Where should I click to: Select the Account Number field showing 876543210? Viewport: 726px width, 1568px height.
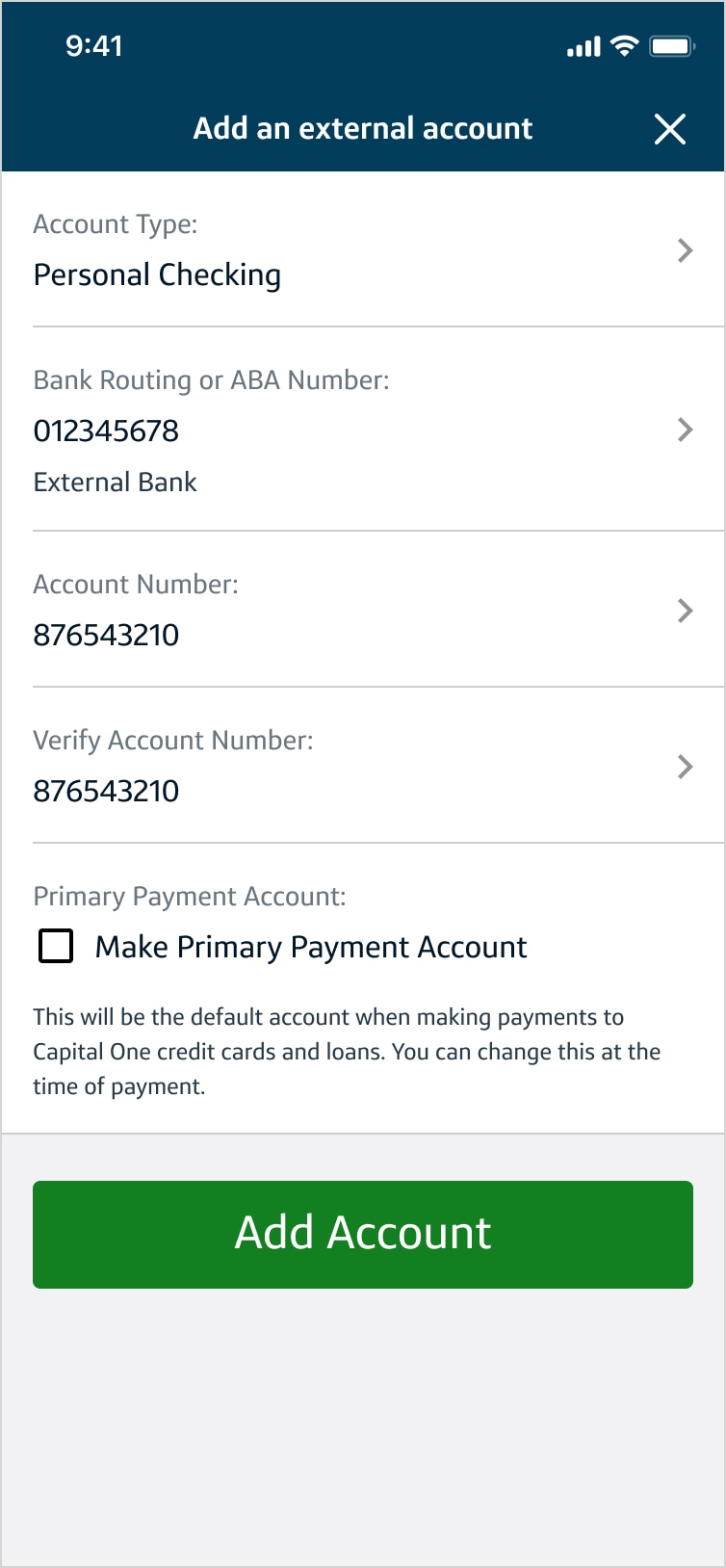(x=363, y=610)
